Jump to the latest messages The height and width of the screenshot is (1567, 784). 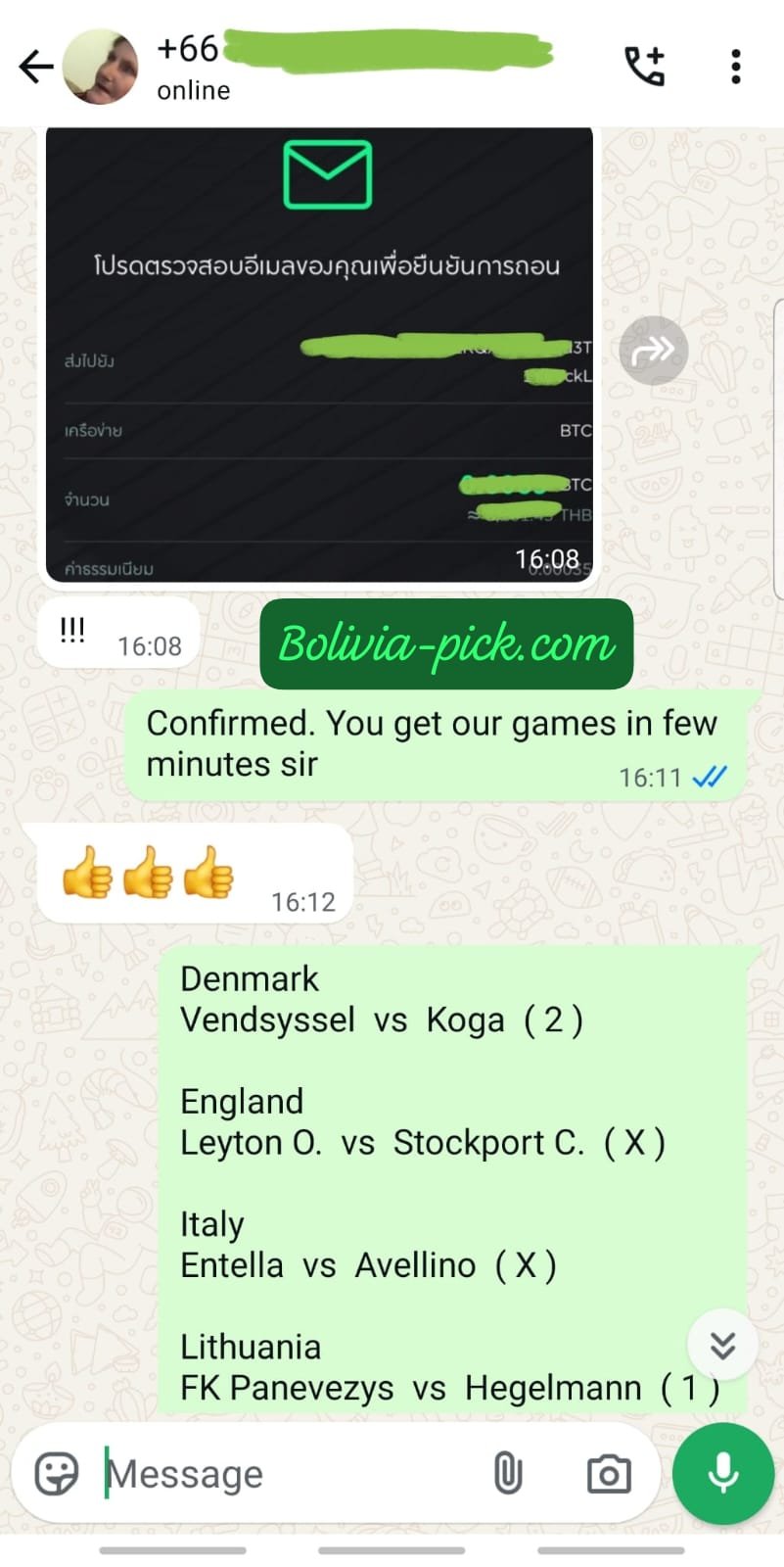[x=722, y=1345]
